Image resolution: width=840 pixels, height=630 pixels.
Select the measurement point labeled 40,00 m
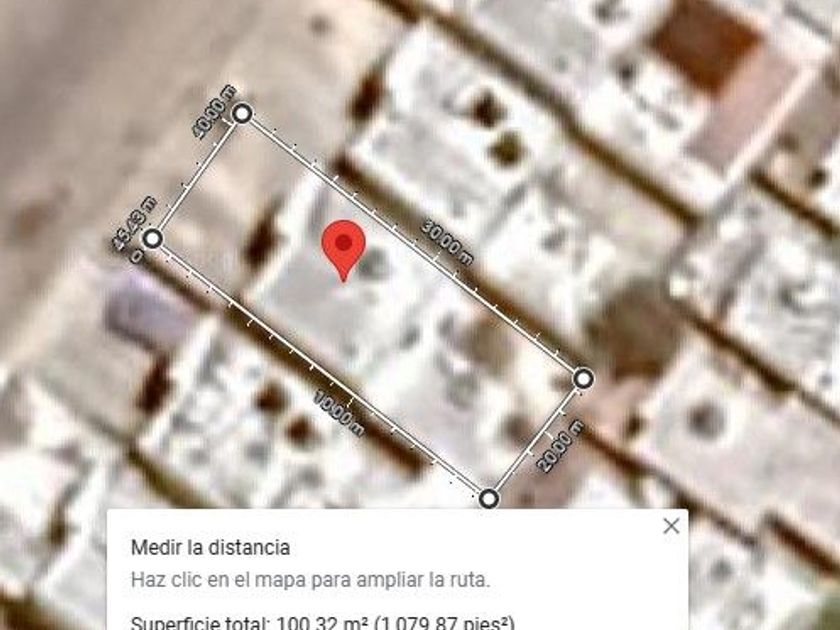coord(242,114)
